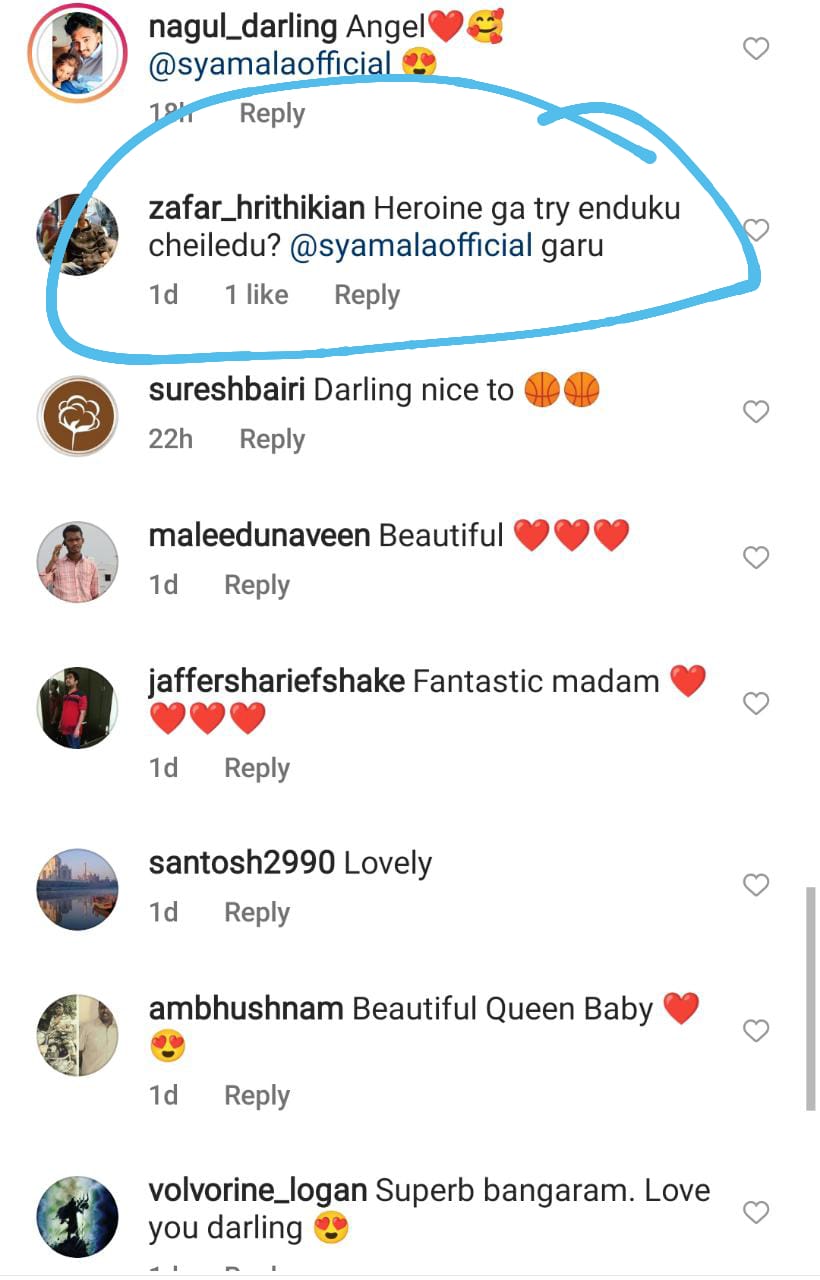This screenshot has width=820, height=1280.
Task: Reply to zafar_hrithikian's comment
Action: pyautogui.click(x=366, y=295)
